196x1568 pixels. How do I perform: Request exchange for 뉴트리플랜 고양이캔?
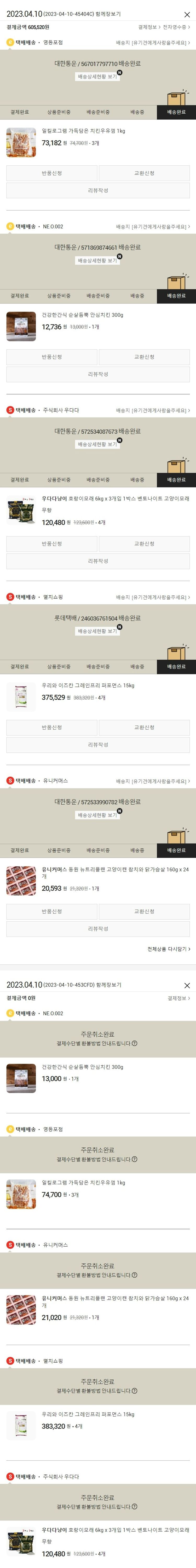coord(144,912)
